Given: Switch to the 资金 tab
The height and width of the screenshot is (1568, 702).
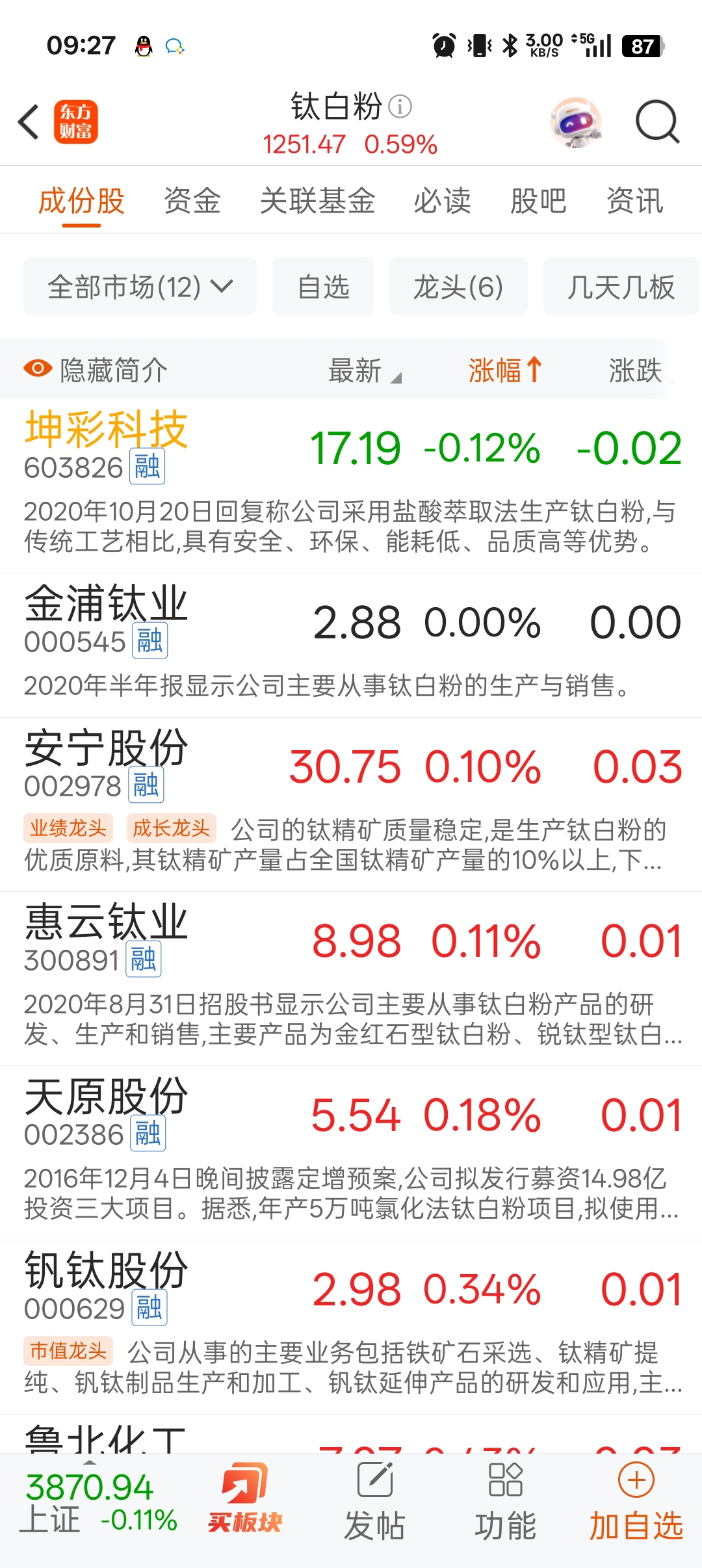Looking at the screenshot, I should [x=192, y=200].
